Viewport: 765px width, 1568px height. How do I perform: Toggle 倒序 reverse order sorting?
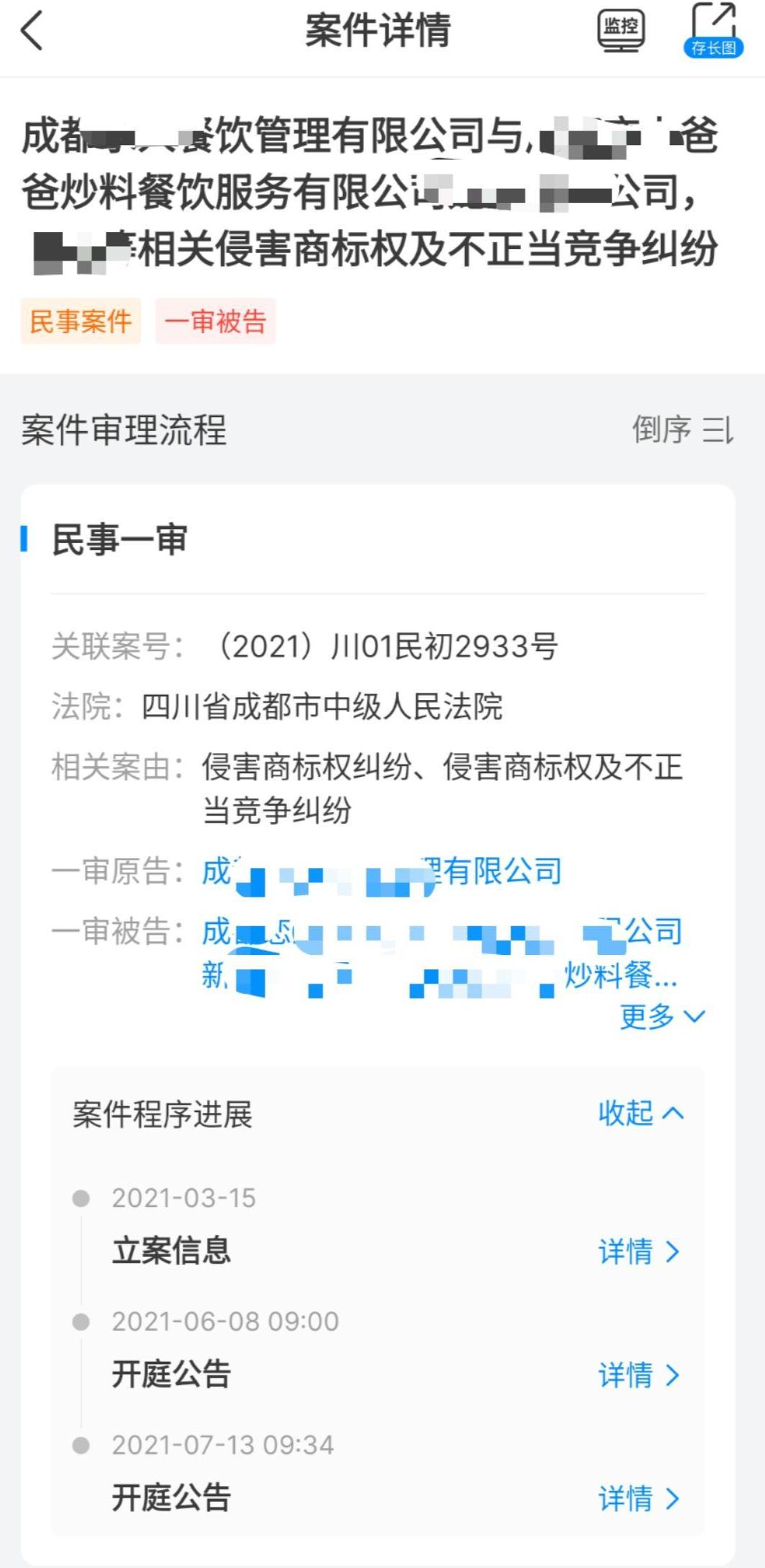point(682,430)
